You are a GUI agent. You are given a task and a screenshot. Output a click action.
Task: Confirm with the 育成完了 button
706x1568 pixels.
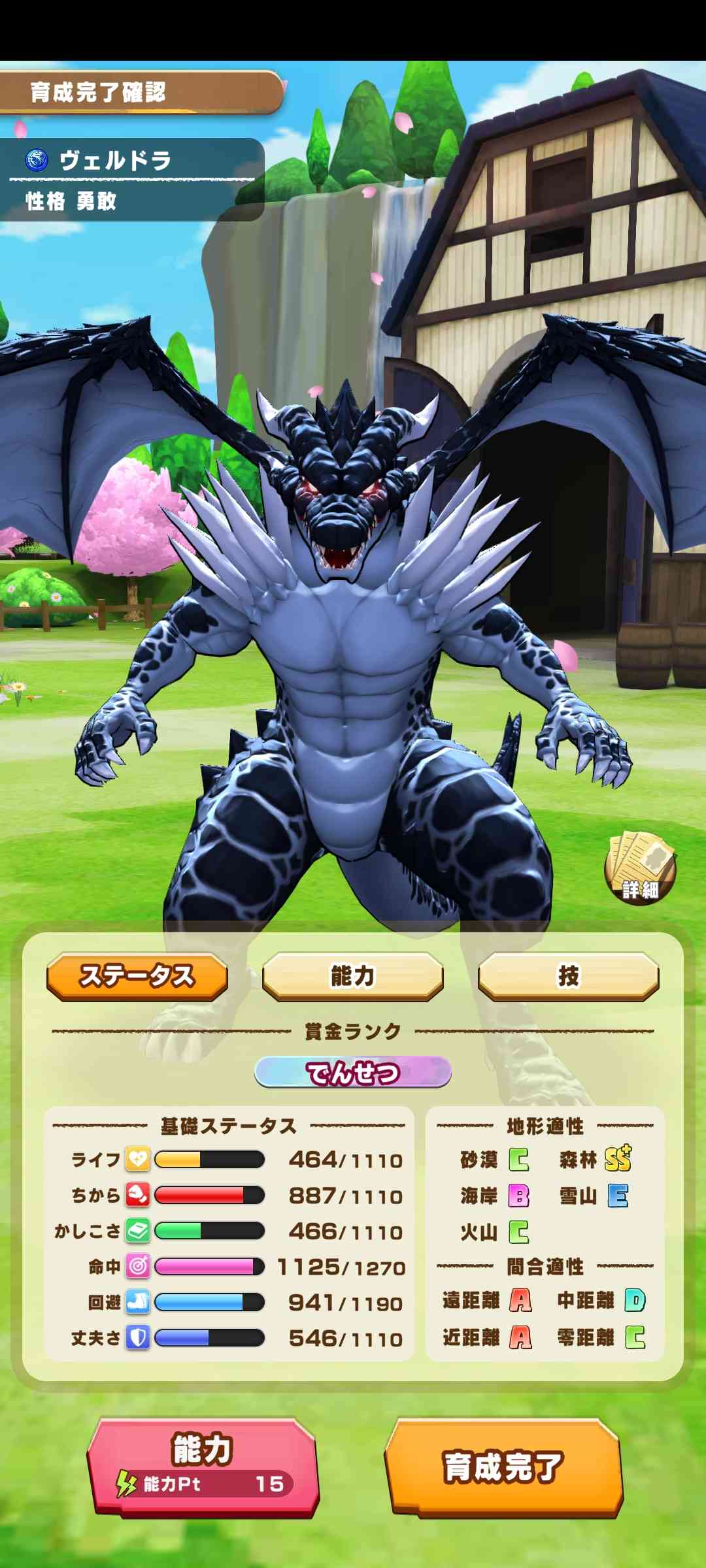[503, 1466]
